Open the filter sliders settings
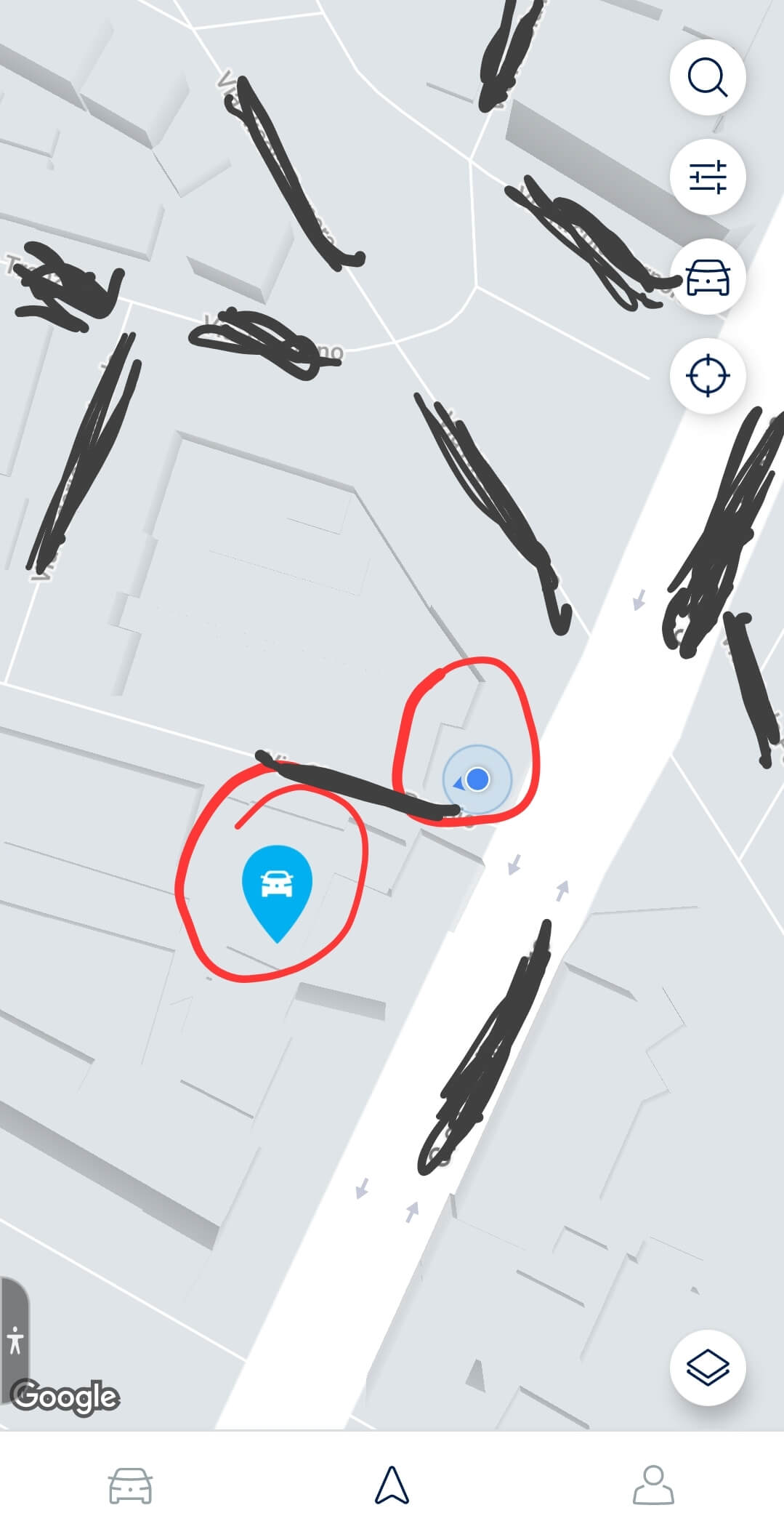 coord(707,177)
